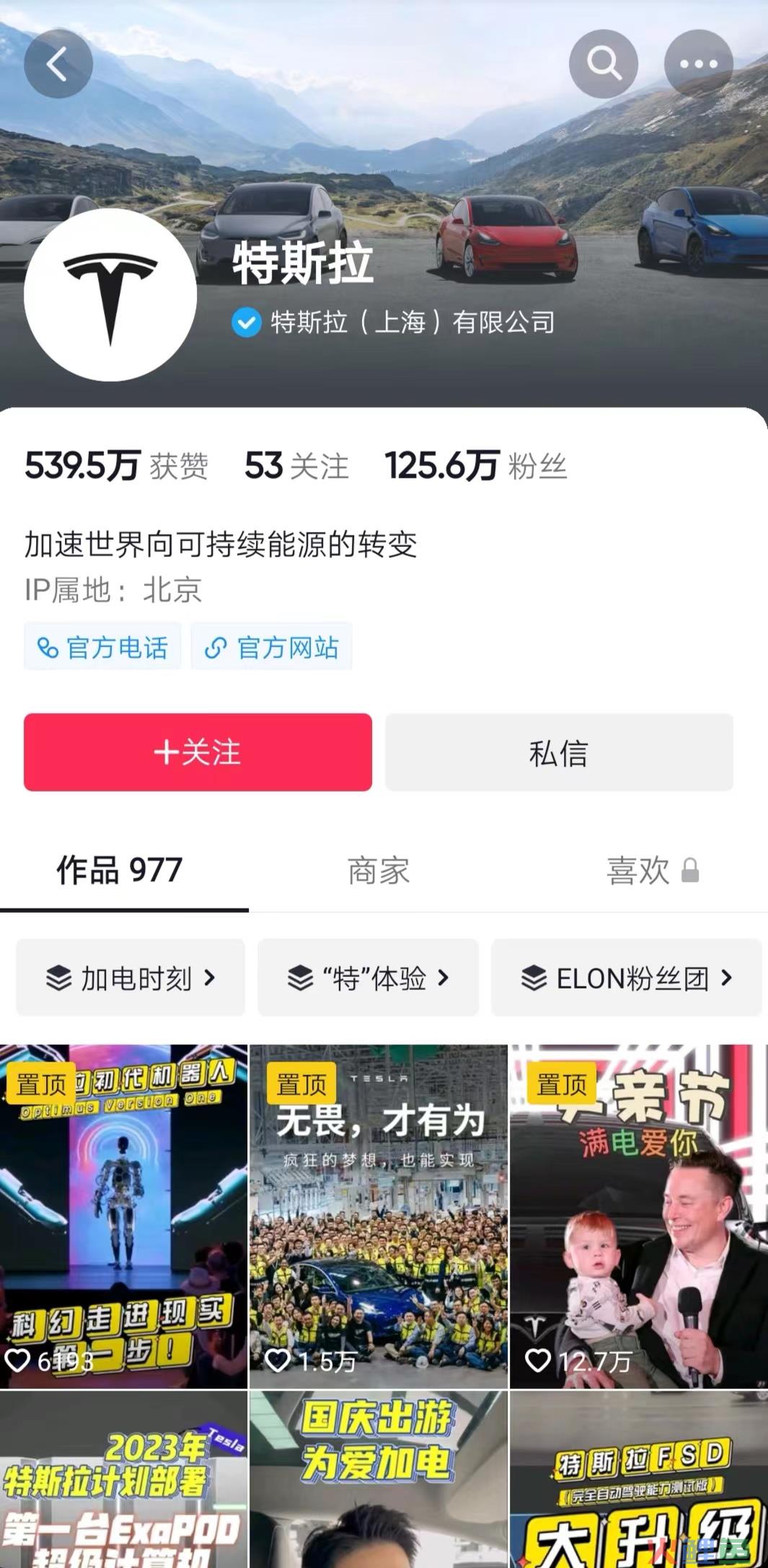Open the ELON粉丝团 collection
768x1568 pixels.
point(626,978)
